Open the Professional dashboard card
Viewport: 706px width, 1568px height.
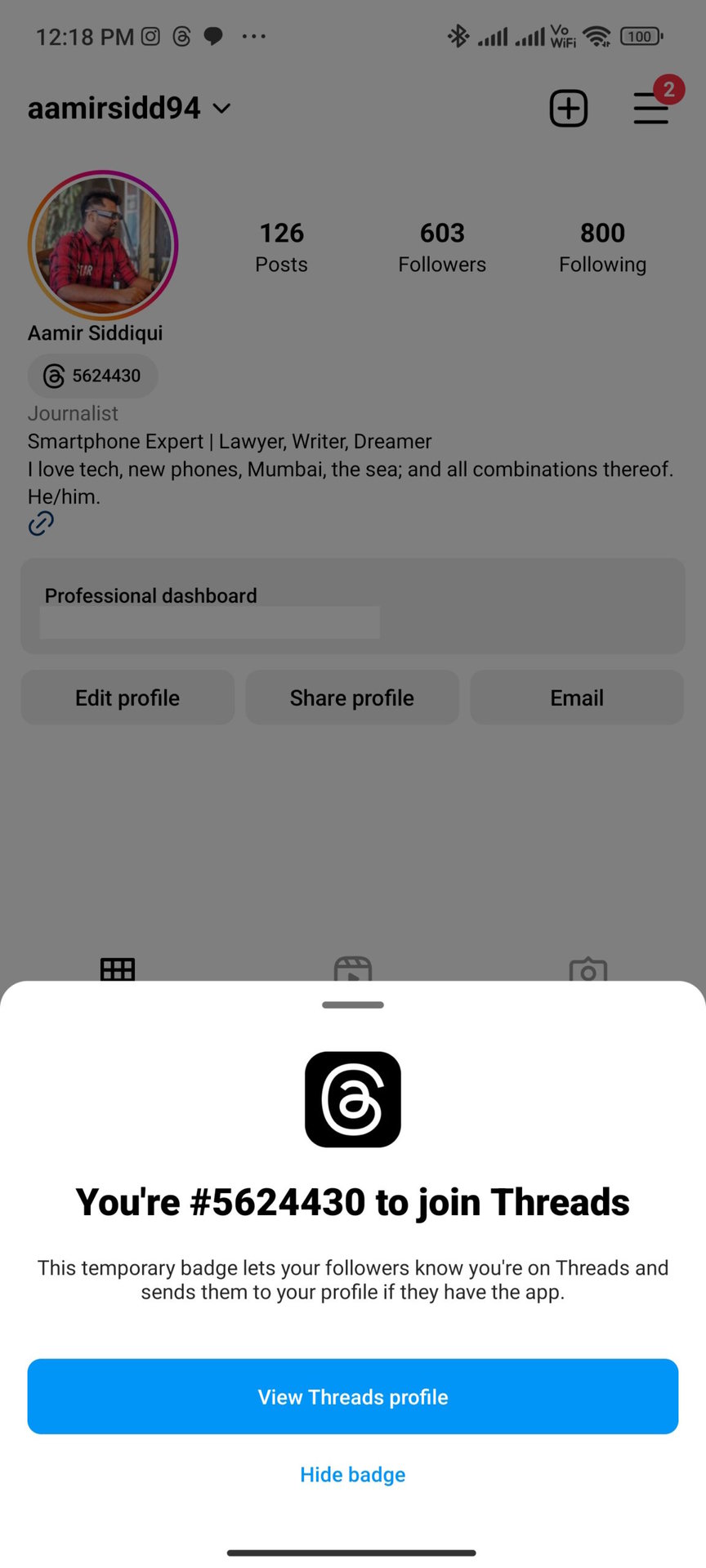pos(353,606)
